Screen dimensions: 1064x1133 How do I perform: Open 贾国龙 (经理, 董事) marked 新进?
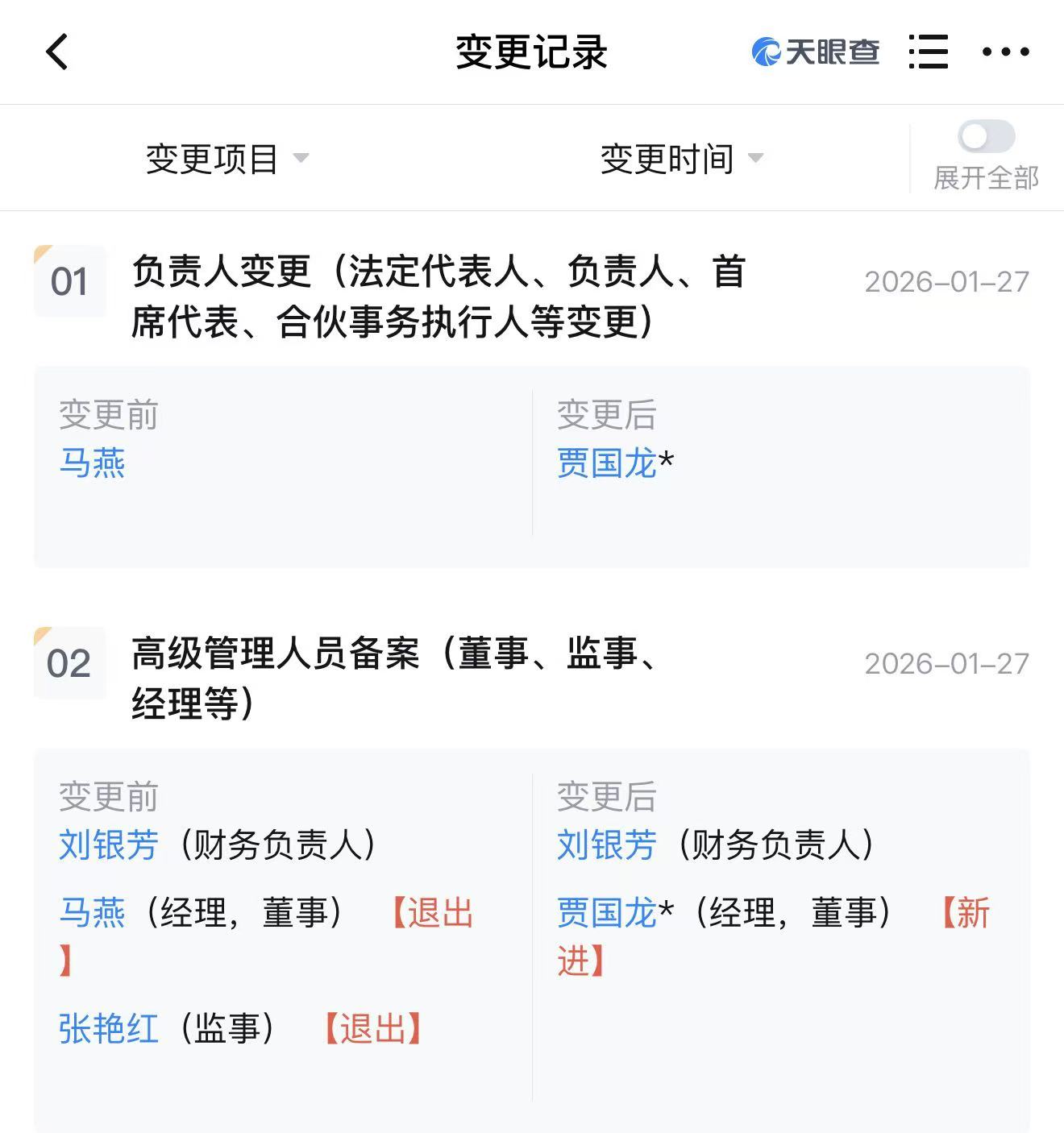click(x=607, y=913)
